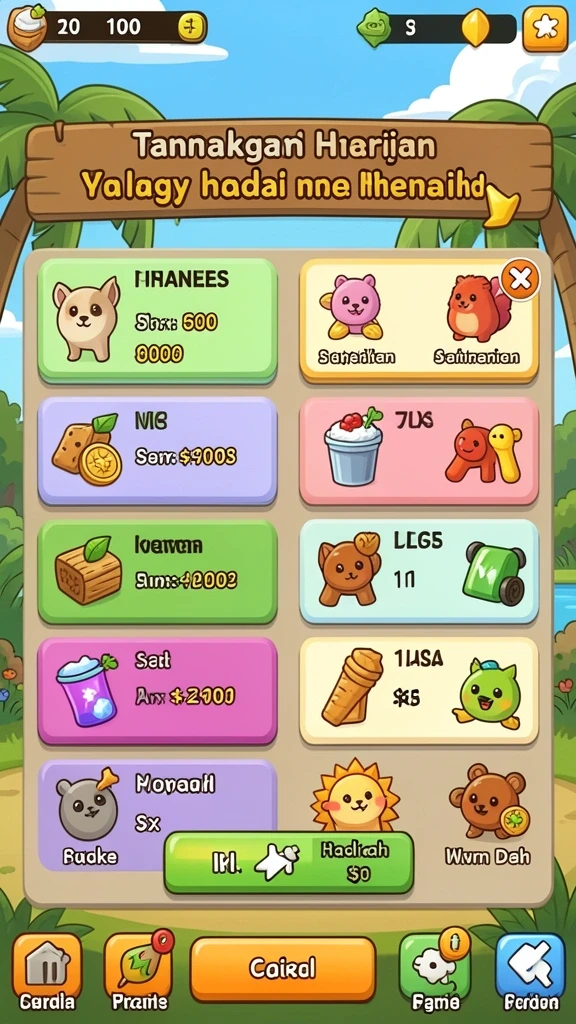Select the card with pink and red animals
The image size is (576, 1024).
click(x=419, y=321)
